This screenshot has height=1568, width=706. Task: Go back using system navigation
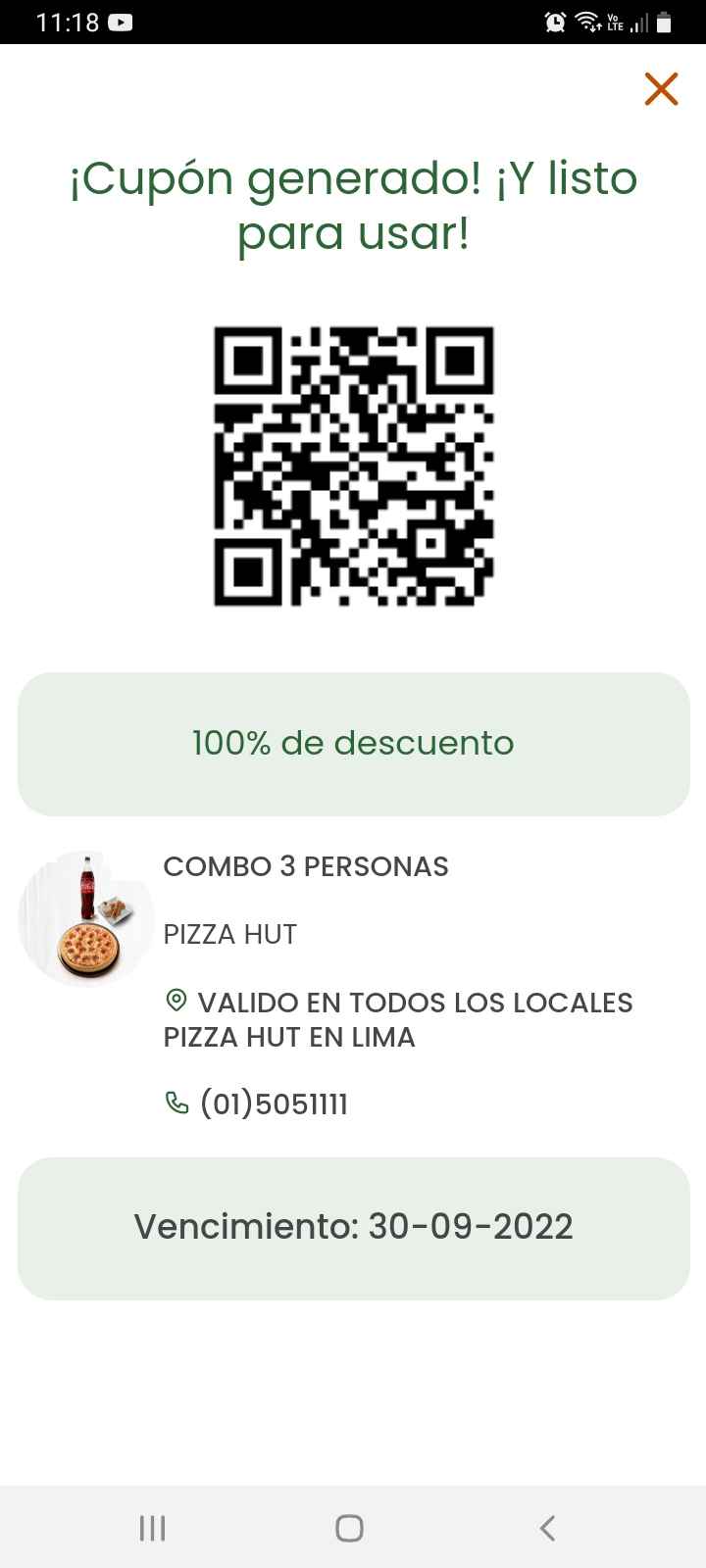click(x=548, y=1528)
